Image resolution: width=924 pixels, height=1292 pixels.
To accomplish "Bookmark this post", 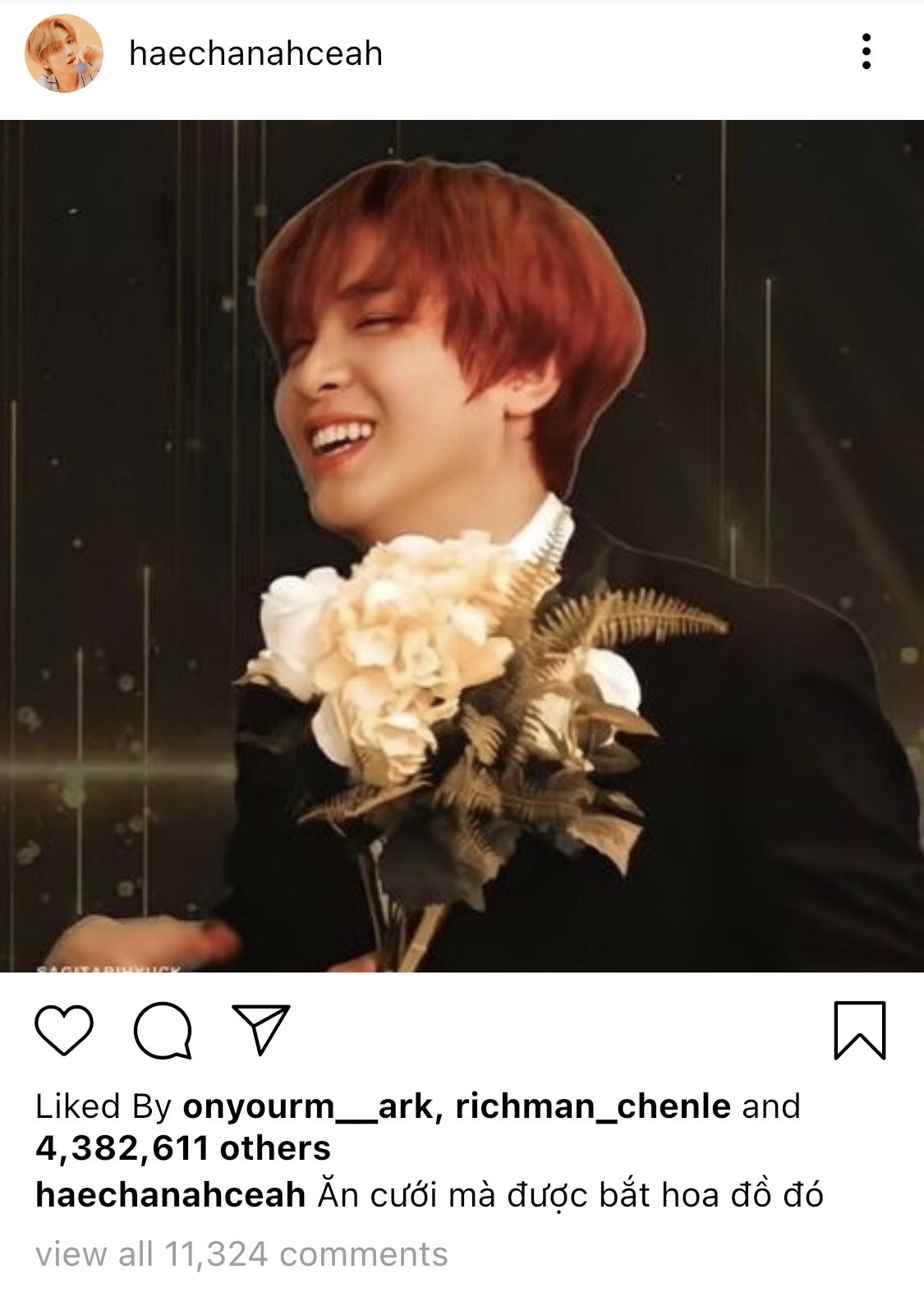I will 859,1029.
